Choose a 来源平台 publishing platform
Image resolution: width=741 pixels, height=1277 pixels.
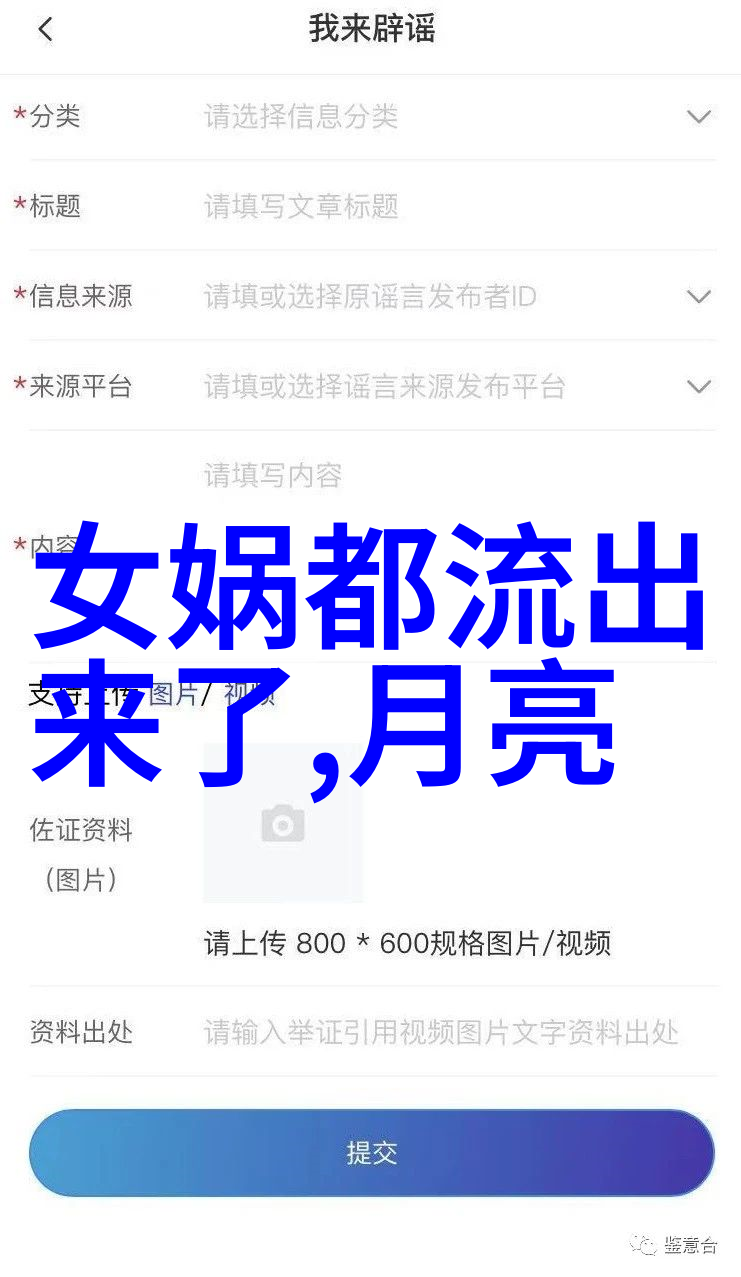point(698,387)
